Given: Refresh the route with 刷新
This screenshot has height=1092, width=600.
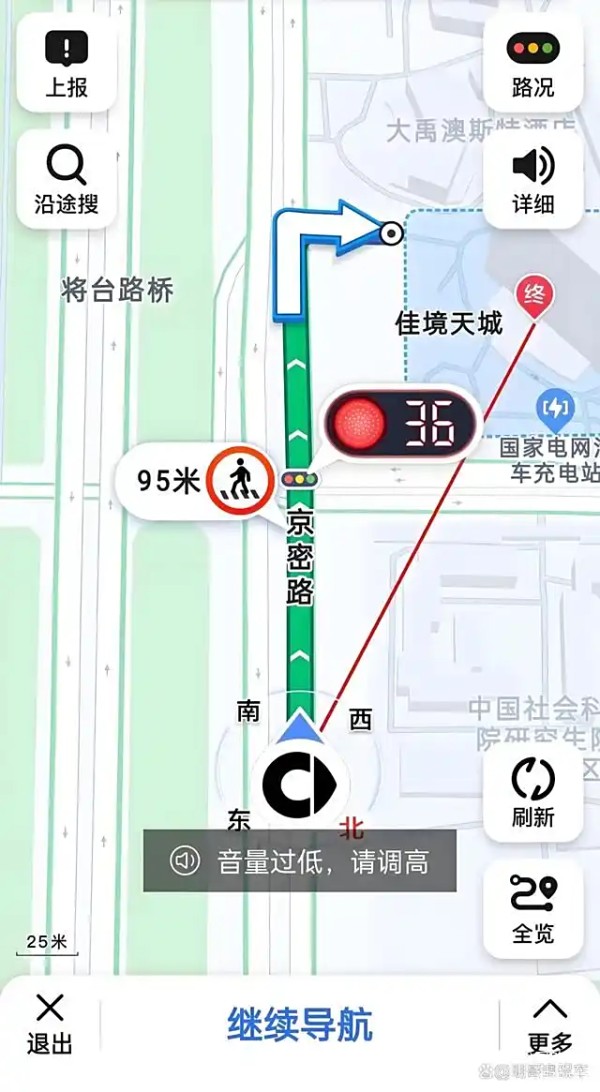Looking at the screenshot, I should (x=533, y=792).
